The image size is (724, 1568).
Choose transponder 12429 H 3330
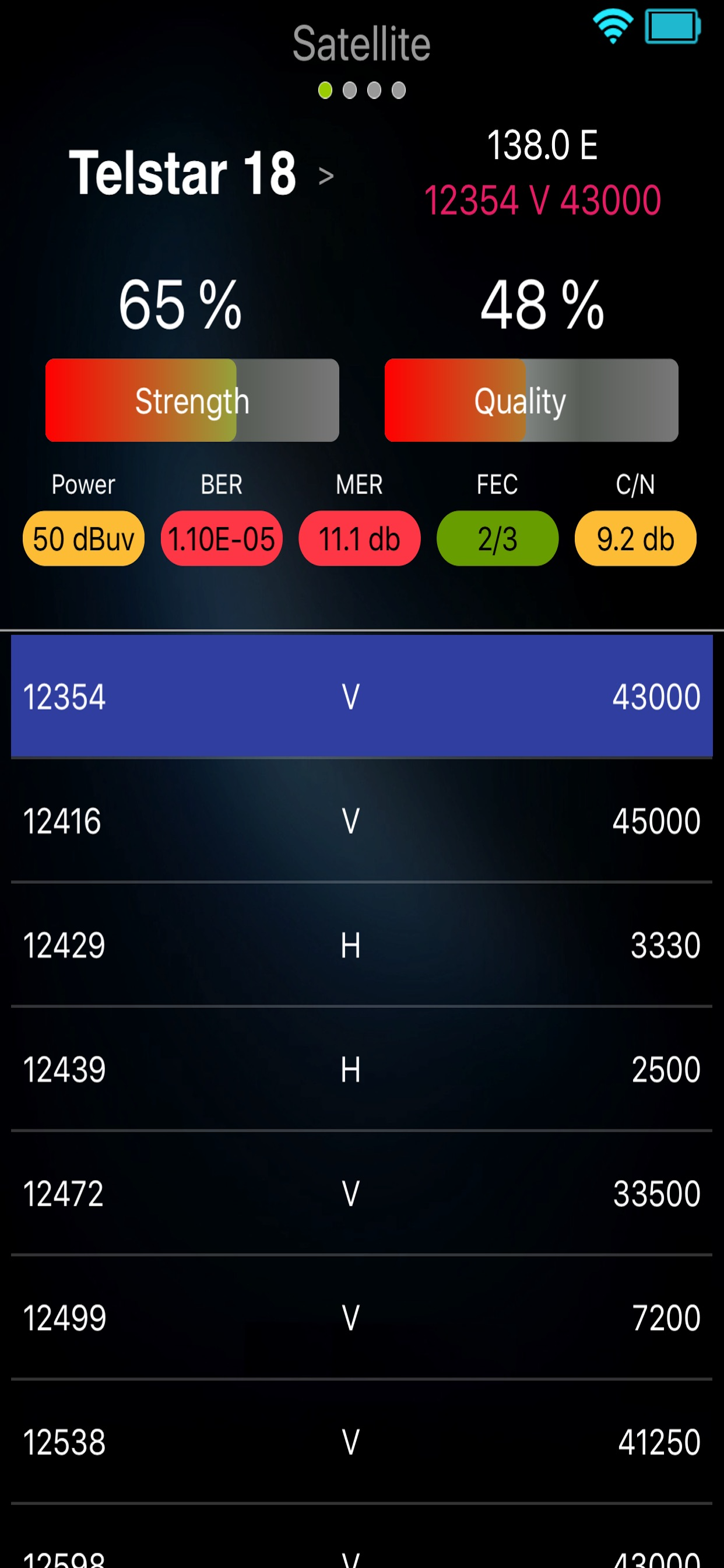[362, 944]
